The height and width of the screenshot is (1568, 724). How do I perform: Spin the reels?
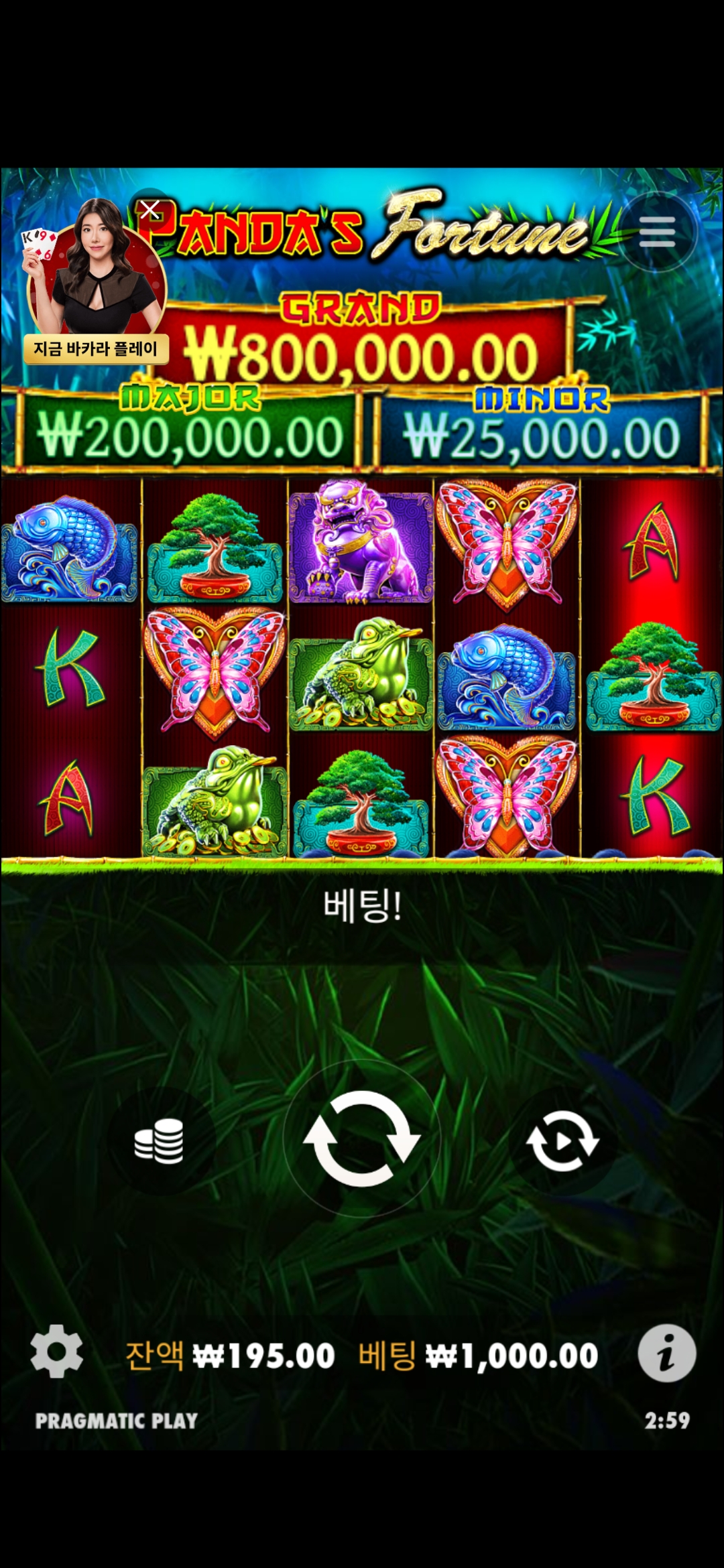(362, 1138)
